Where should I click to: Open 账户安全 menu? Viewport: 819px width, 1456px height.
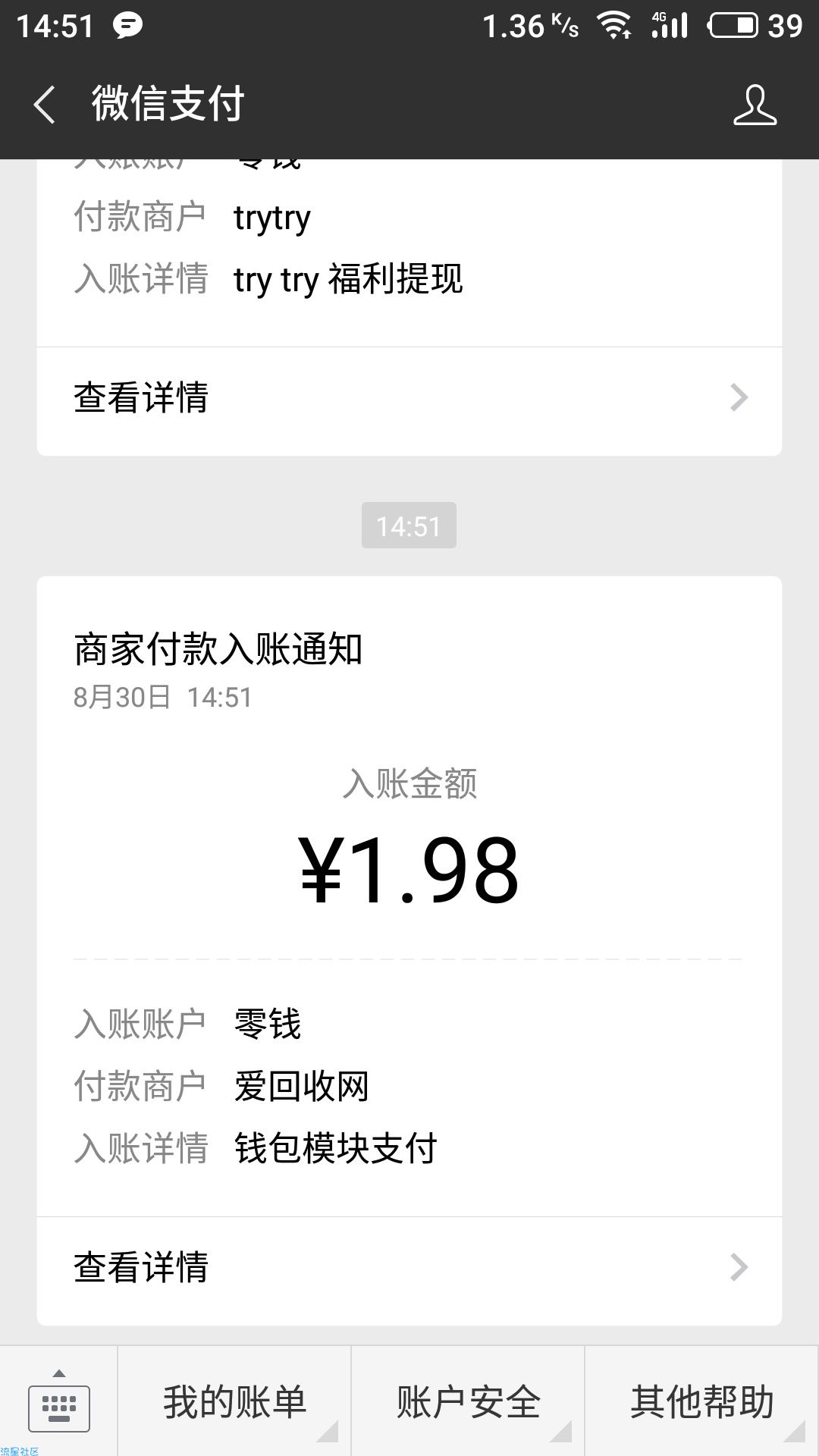468,1401
